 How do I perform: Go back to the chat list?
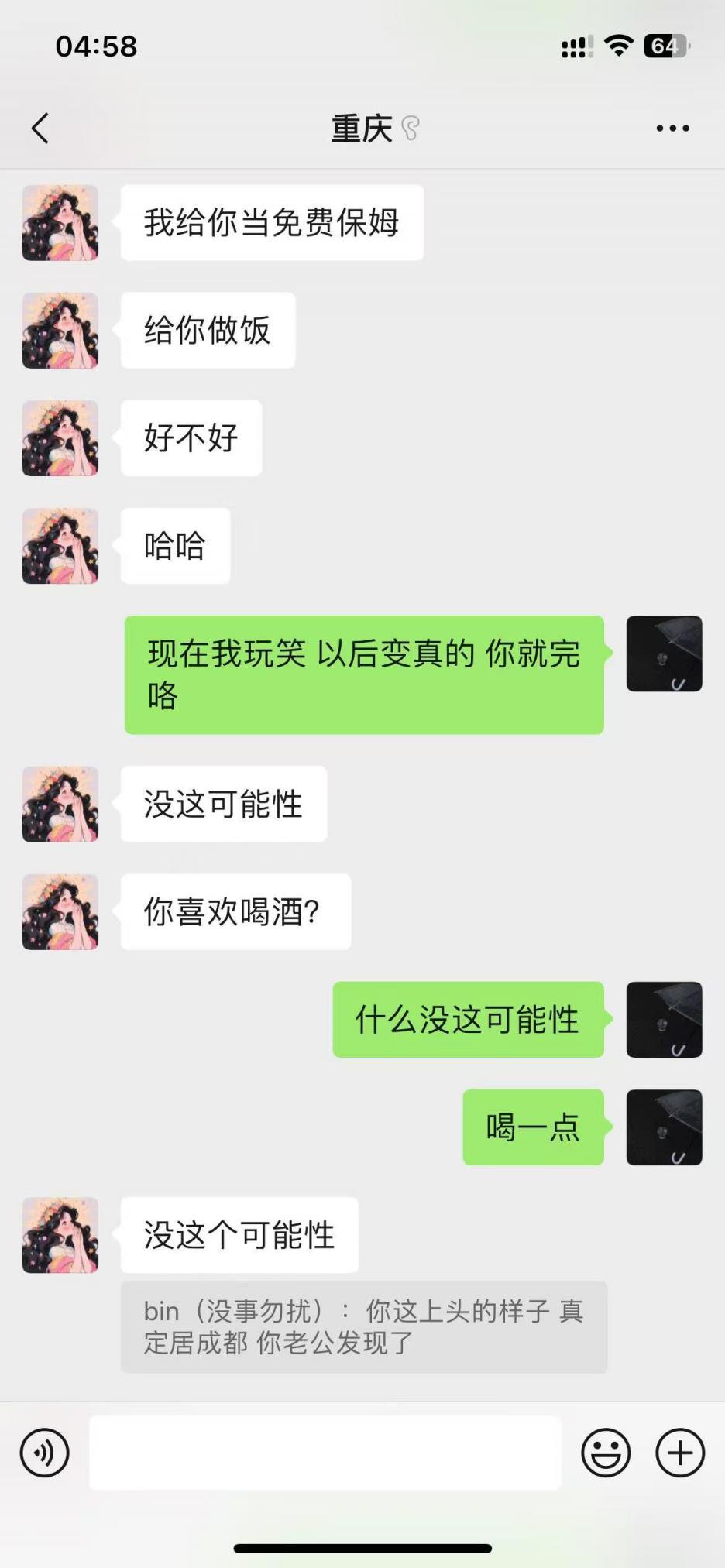point(40,129)
